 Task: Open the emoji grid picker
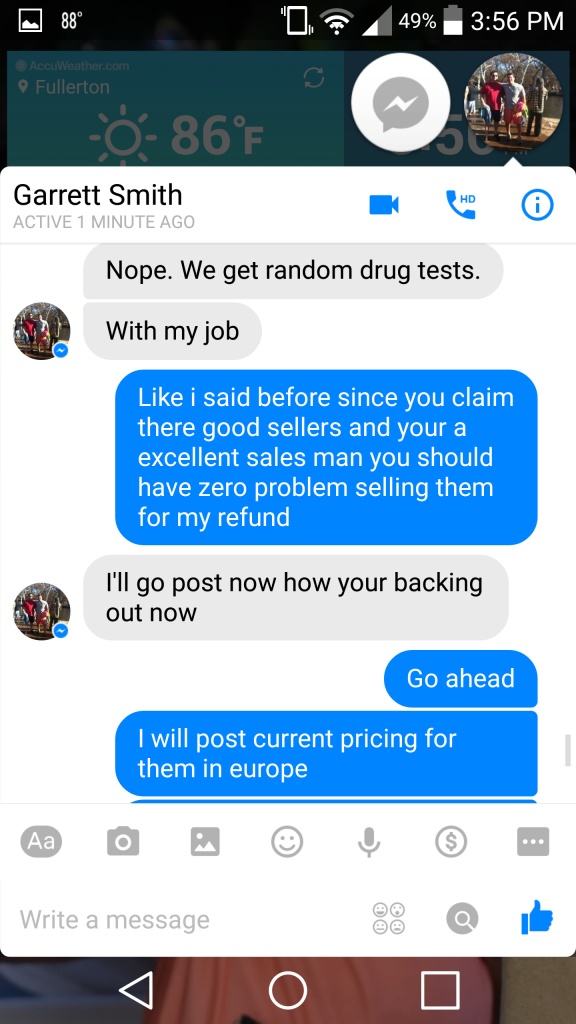point(389,918)
